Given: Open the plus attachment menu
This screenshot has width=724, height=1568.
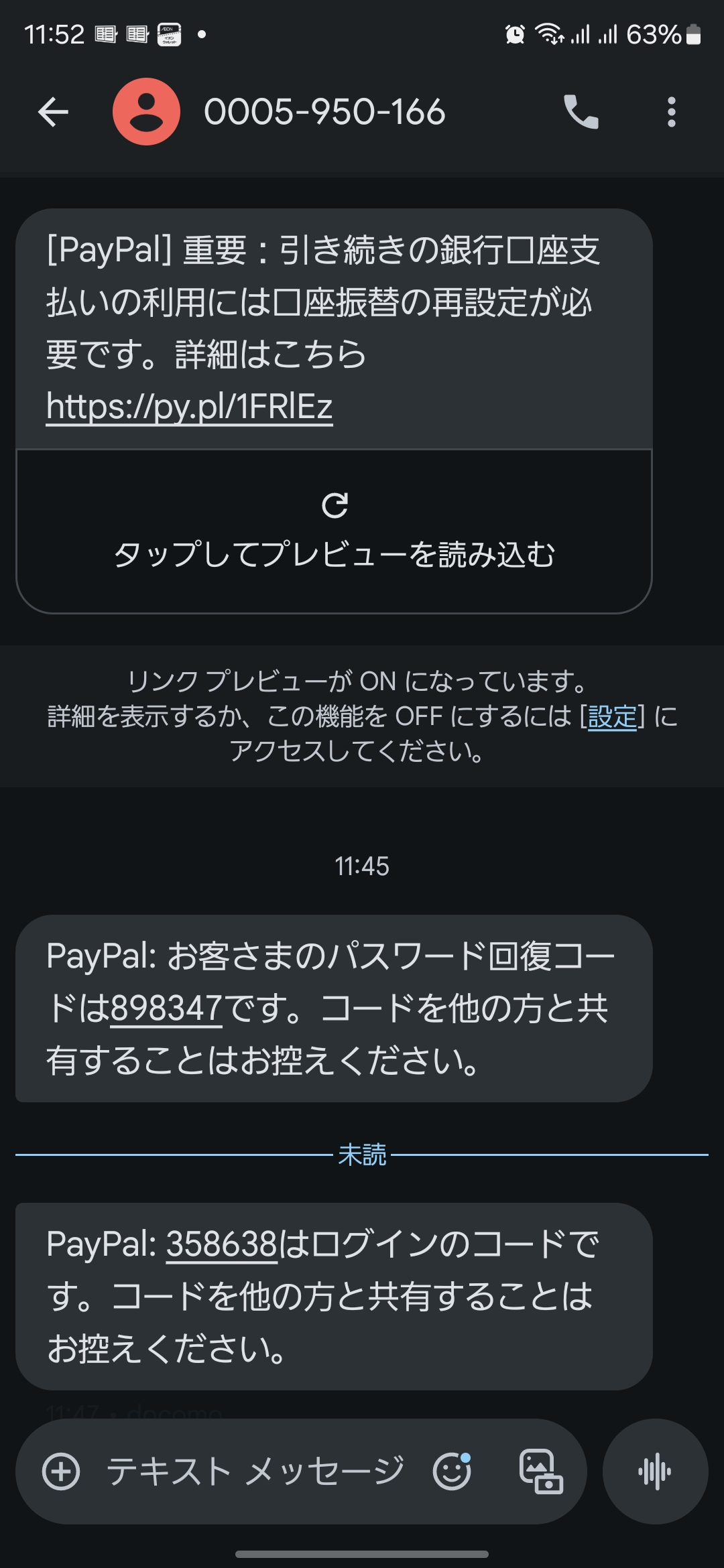Looking at the screenshot, I should coord(61,1472).
